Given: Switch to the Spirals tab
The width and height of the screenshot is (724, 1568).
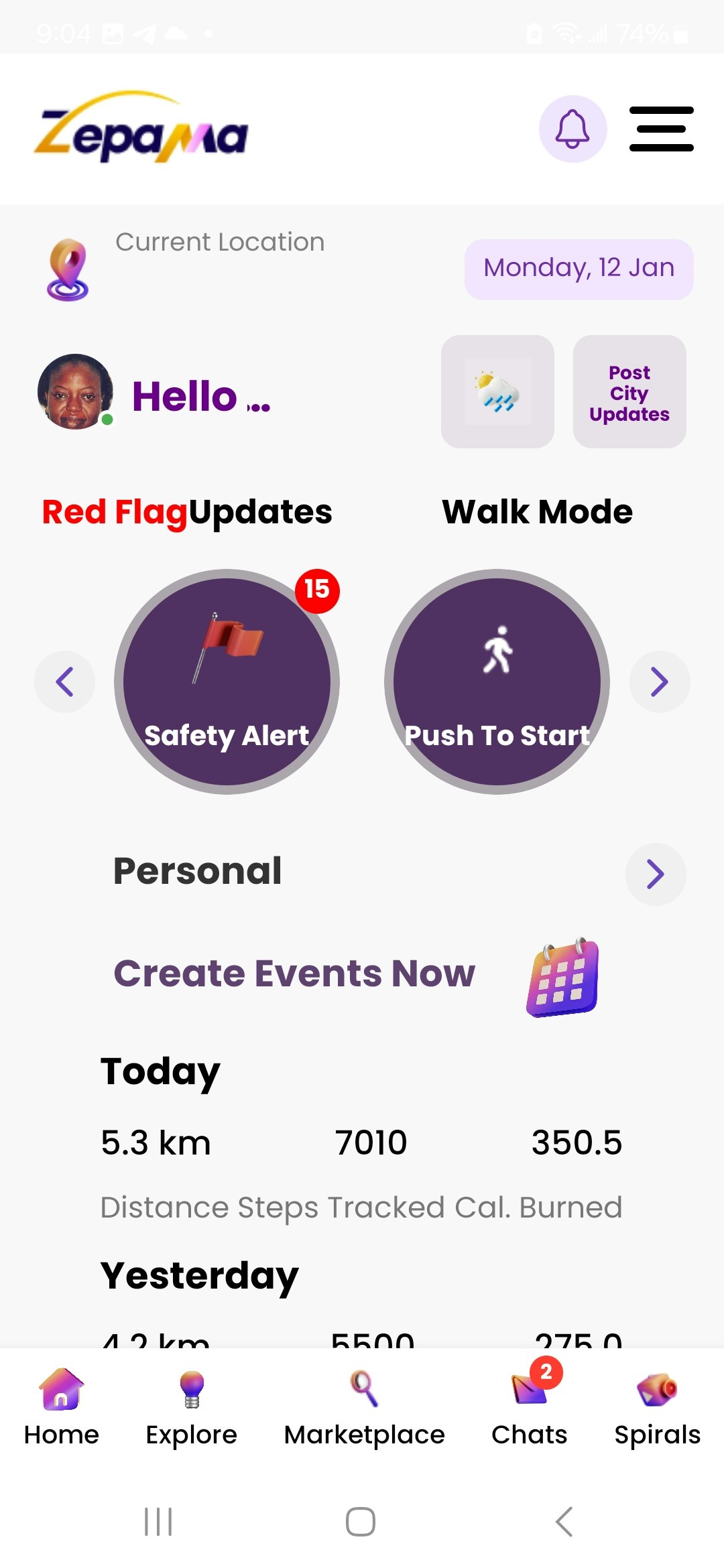Looking at the screenshot, I should [x=657, y=1406].
